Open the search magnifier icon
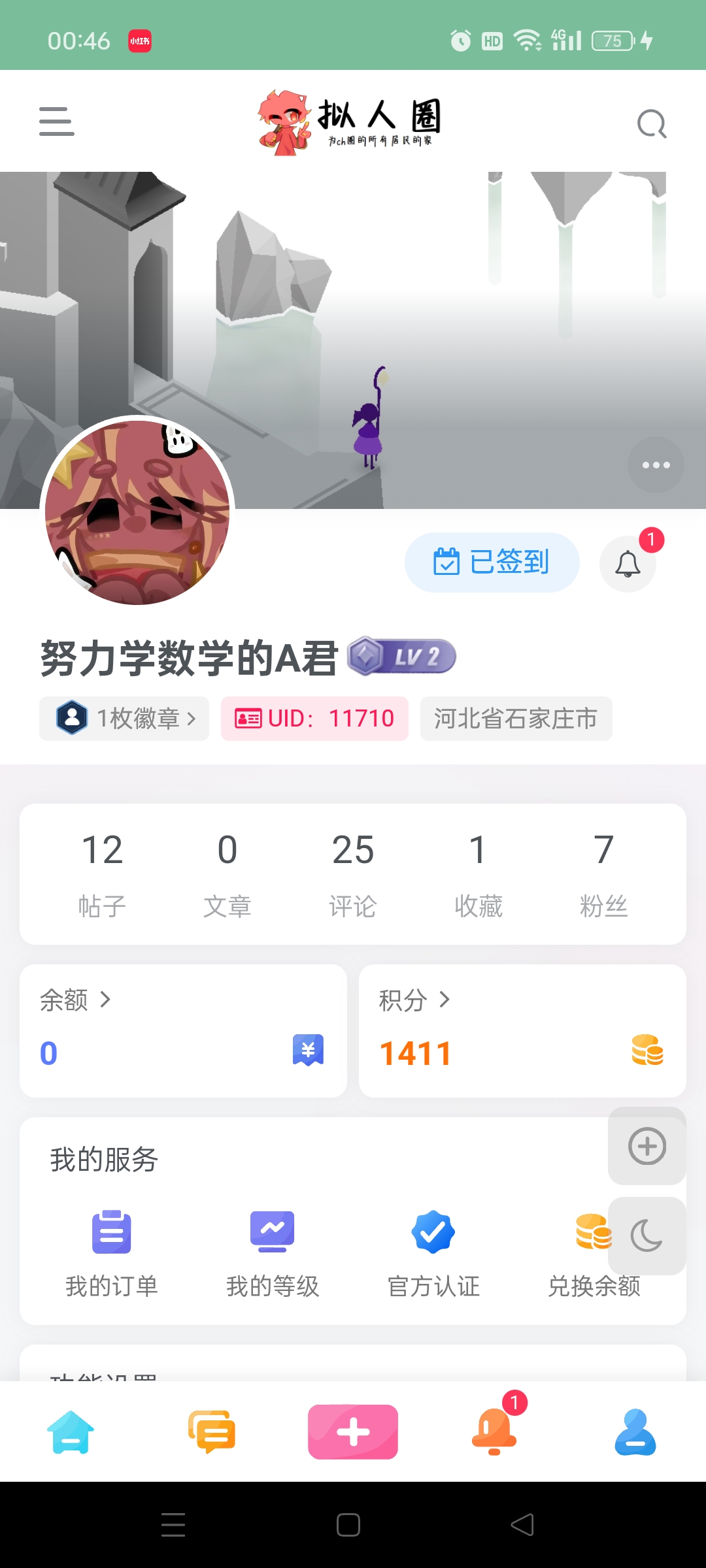Screen dimensions: 706x1568 click(650, 123)
